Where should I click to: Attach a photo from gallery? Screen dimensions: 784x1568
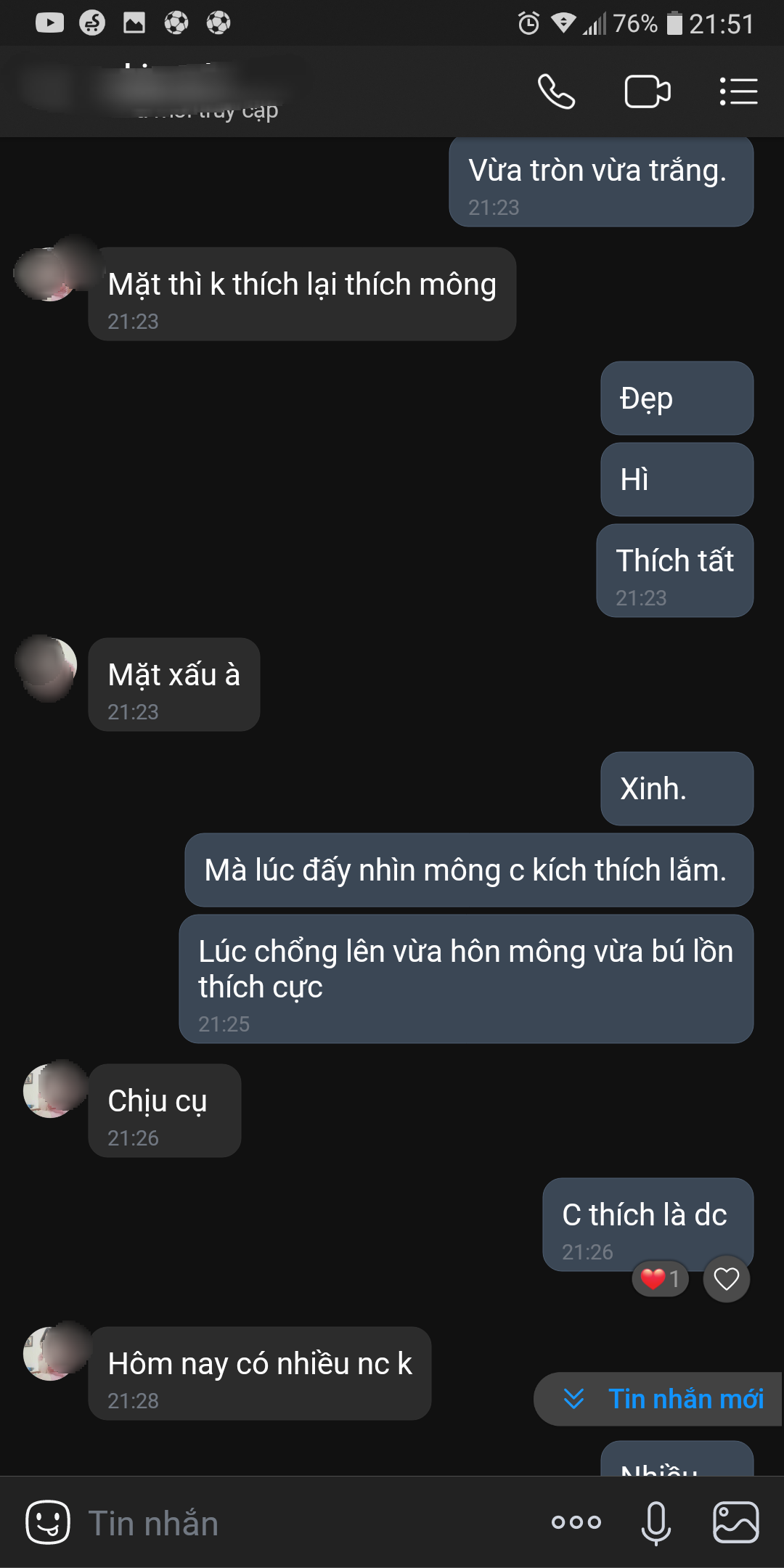[x=735, y=1522]
